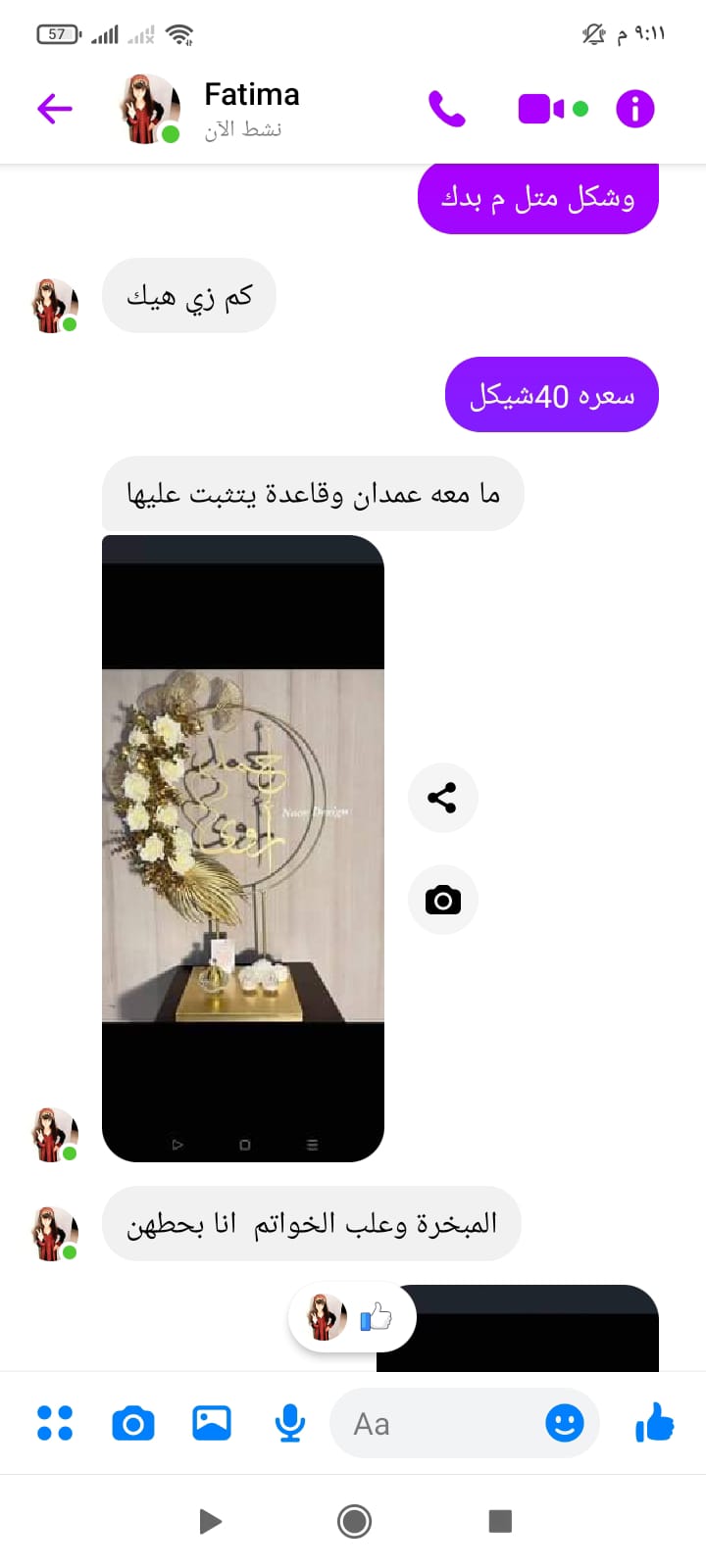This screenshot has width=706, height=1568.
Task: Tap the system home button
Action: tap(354, 1521)
